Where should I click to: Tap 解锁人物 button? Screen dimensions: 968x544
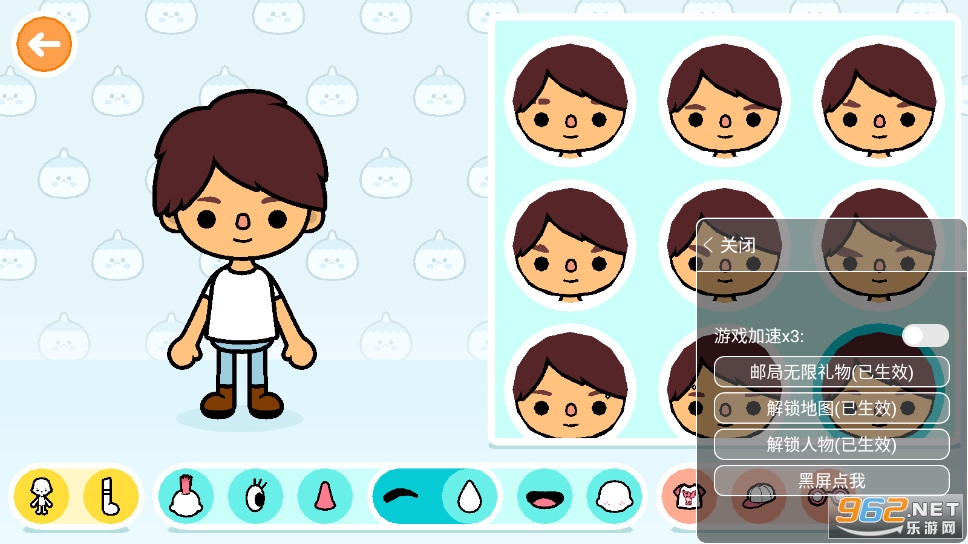pyautogui.click(x=831, y=444)
